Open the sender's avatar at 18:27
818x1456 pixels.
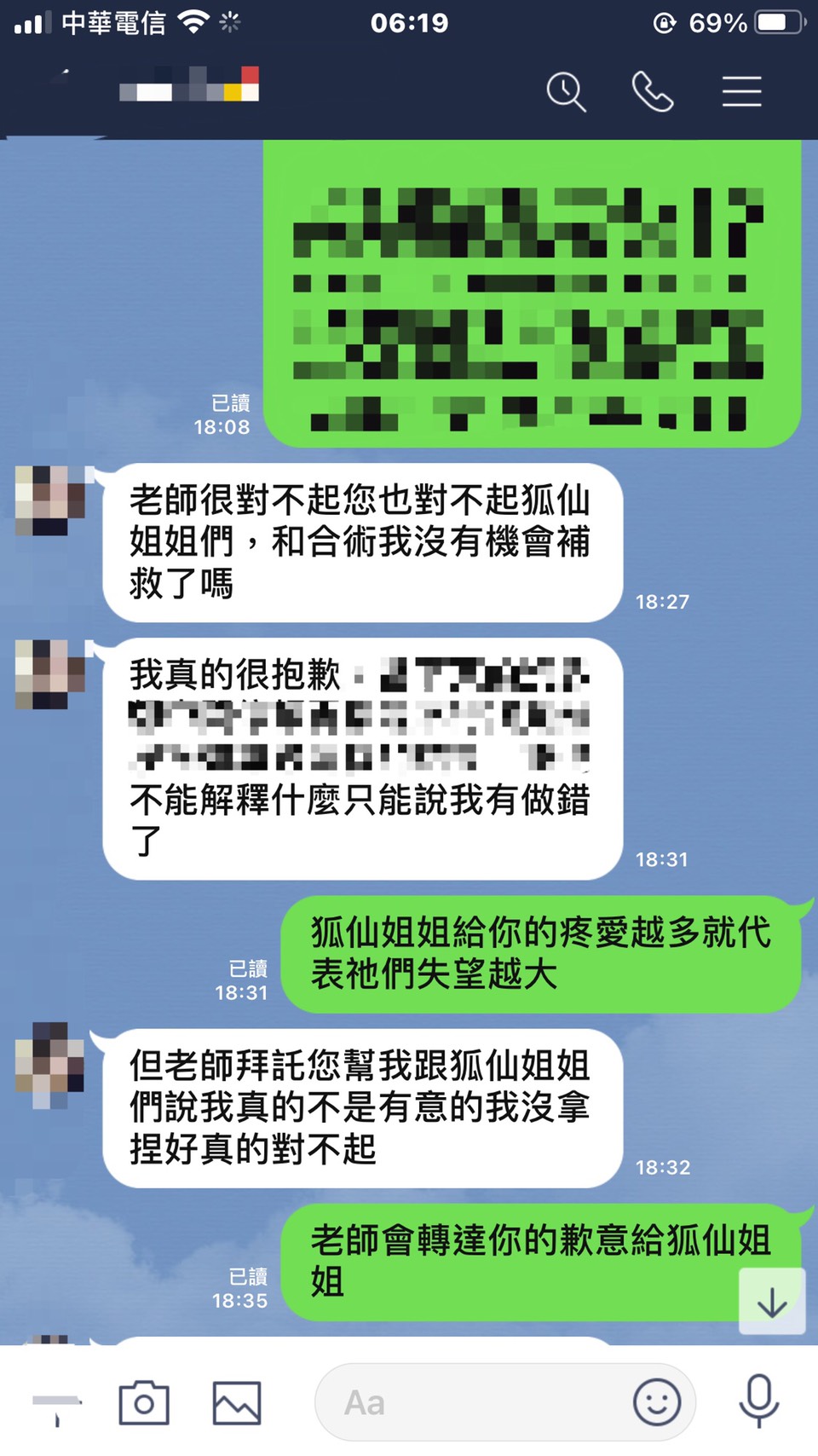pos(50,501)
